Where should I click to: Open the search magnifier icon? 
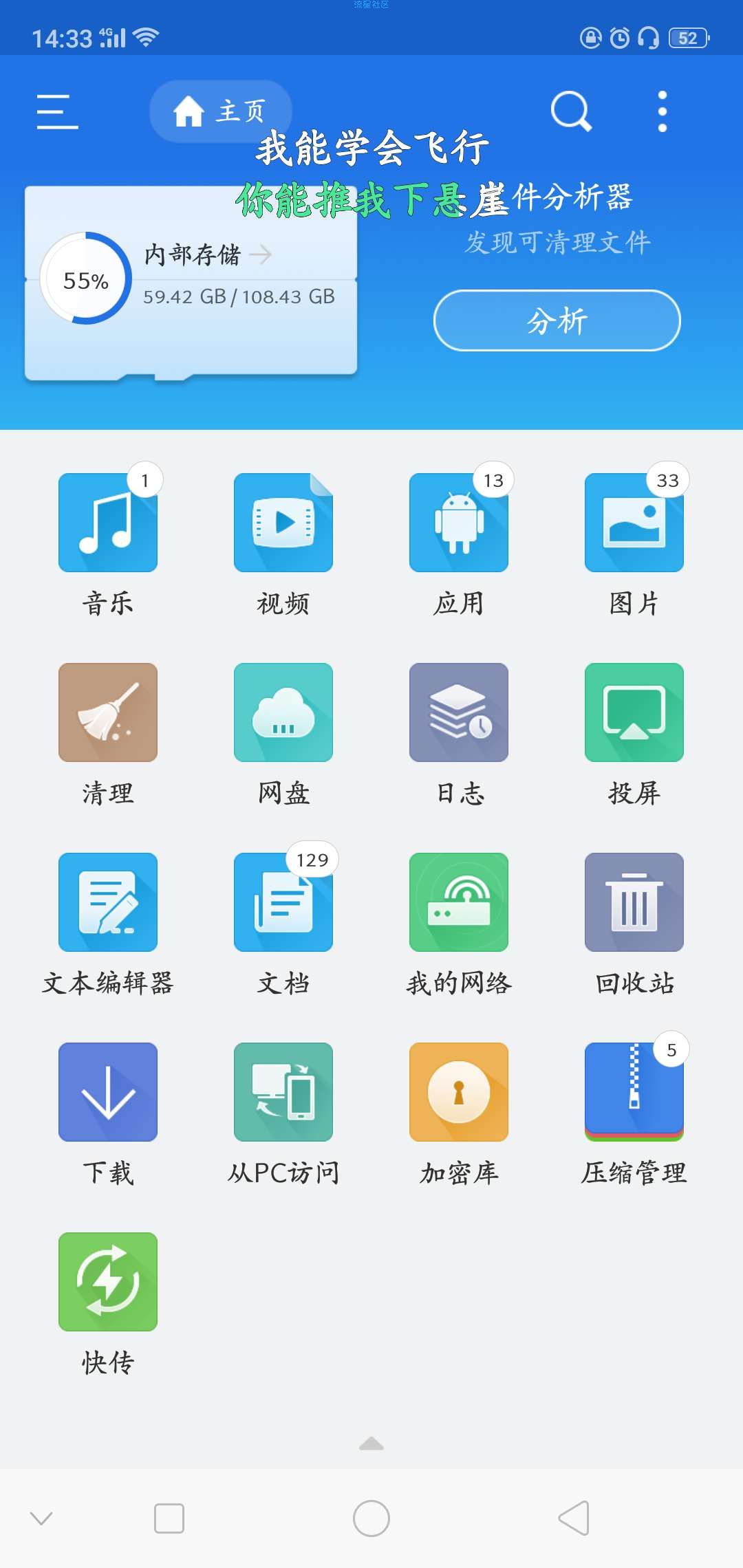tap(571, 111)
